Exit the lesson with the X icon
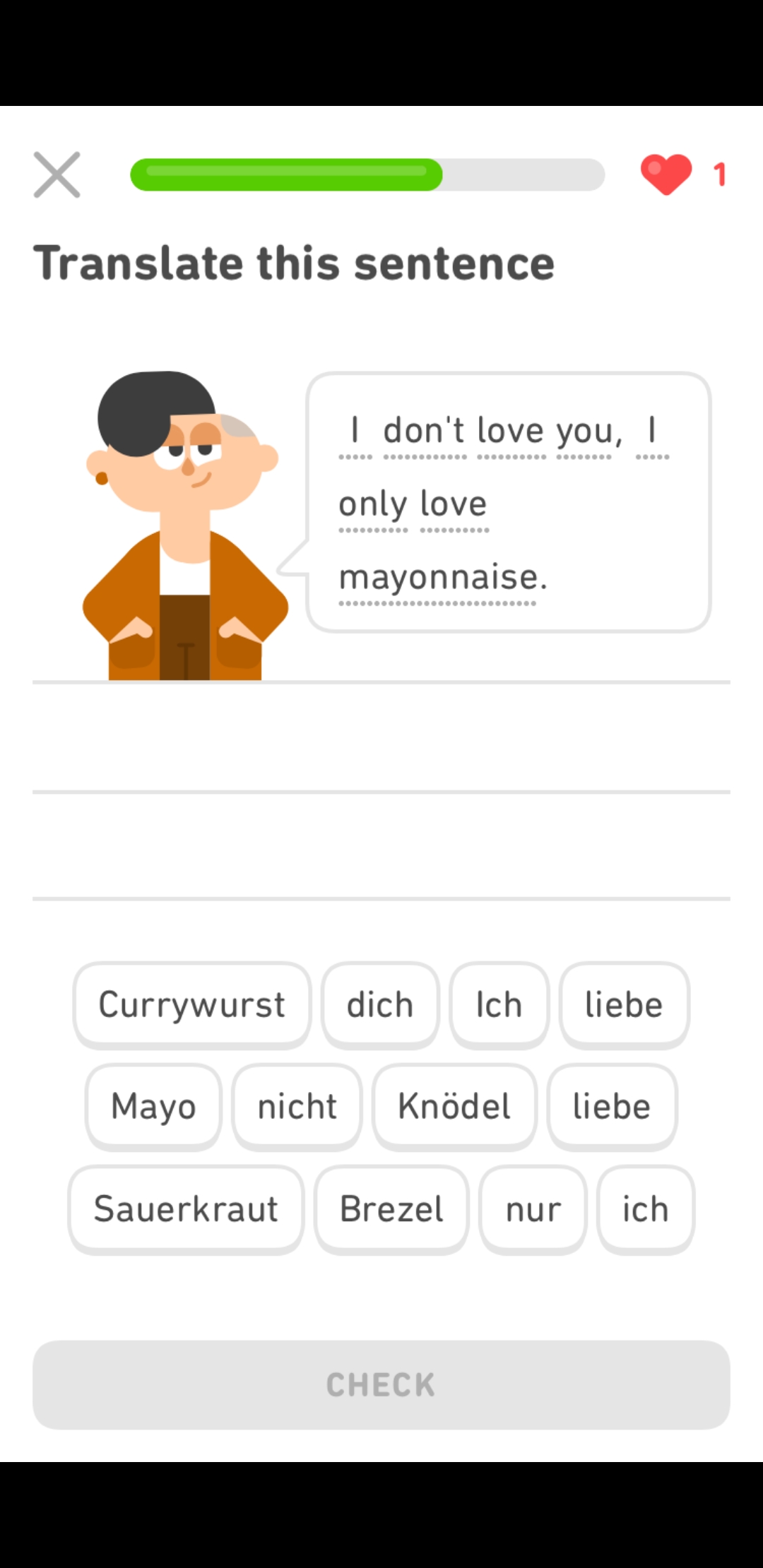 point(57,174)
